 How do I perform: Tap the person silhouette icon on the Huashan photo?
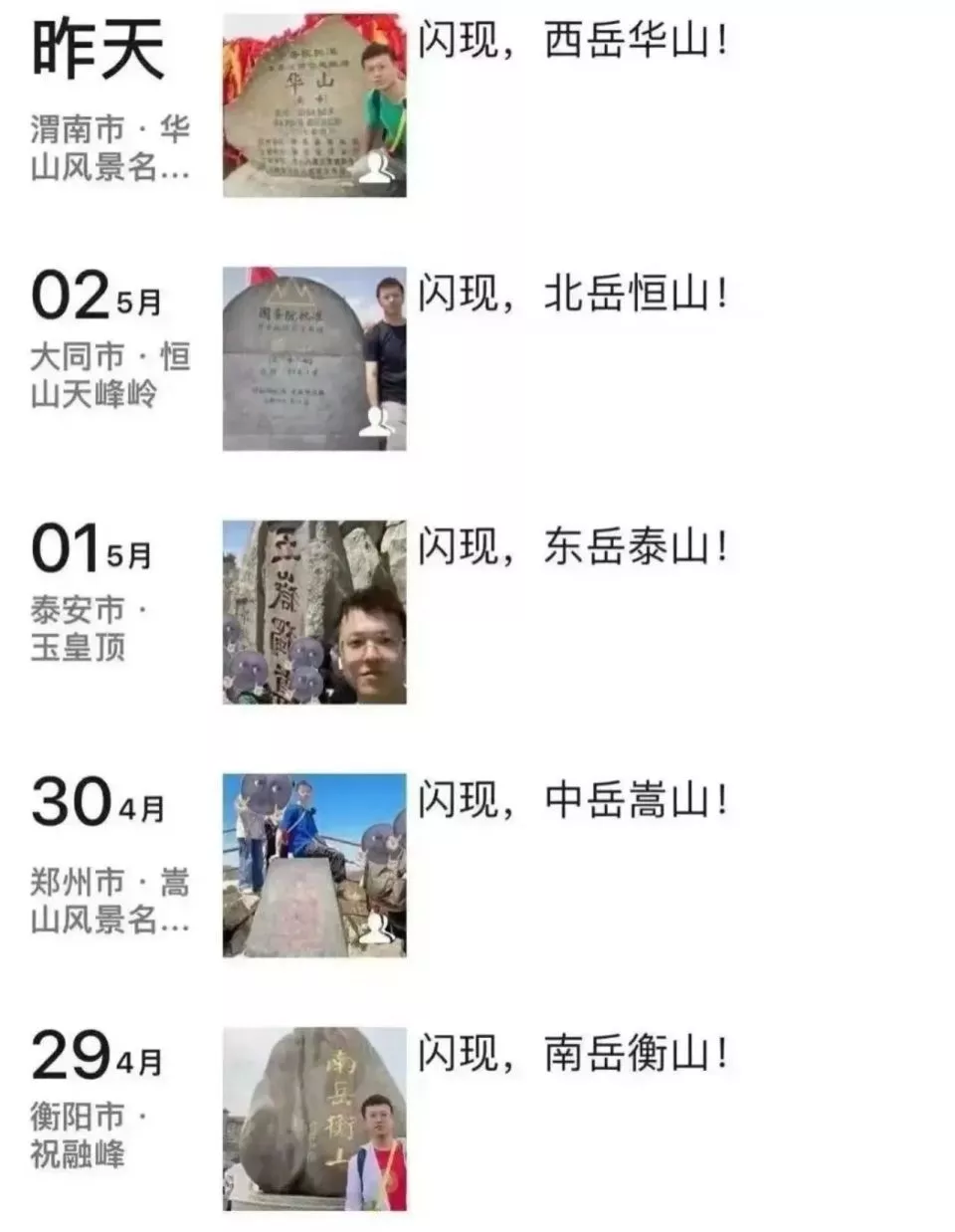click(375, 162)
